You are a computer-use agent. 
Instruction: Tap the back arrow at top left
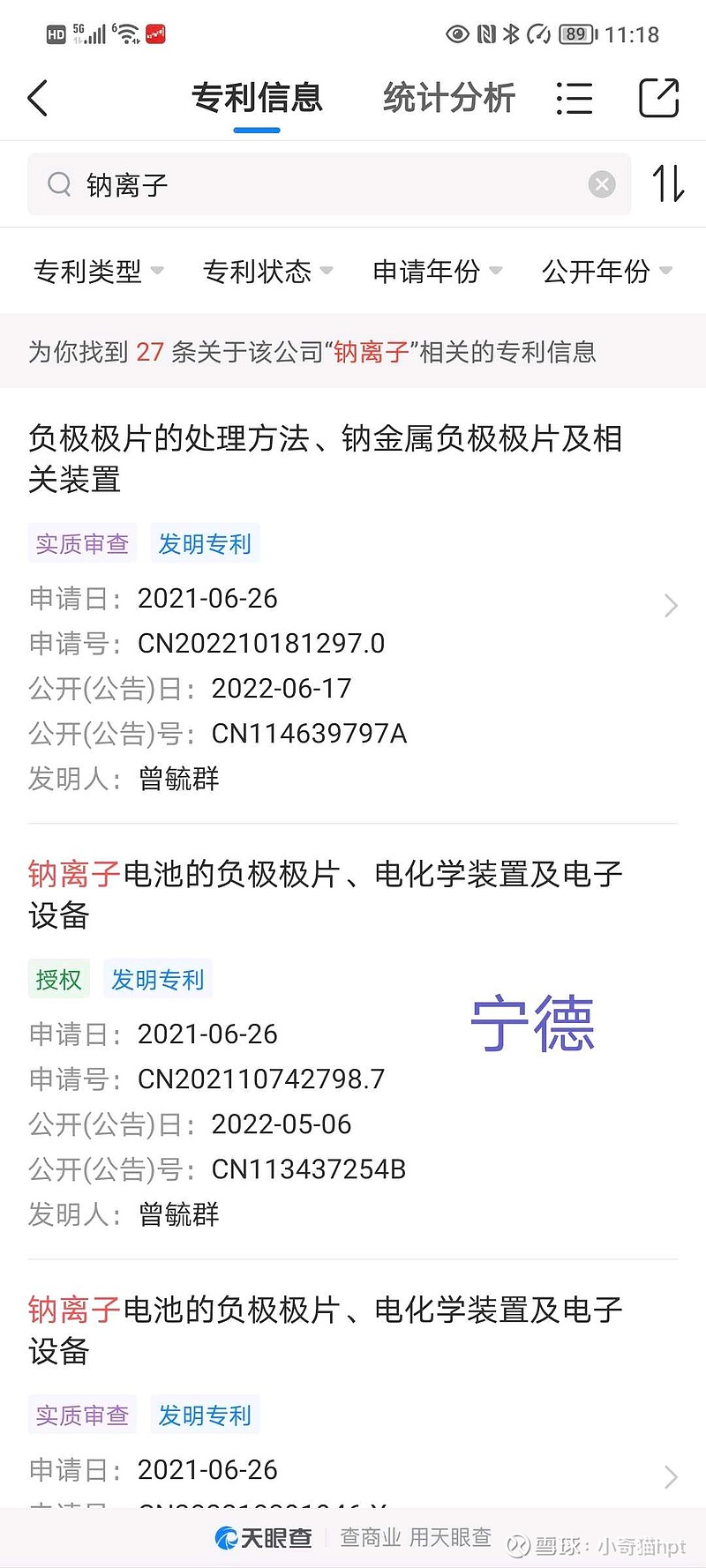point(37,99)
